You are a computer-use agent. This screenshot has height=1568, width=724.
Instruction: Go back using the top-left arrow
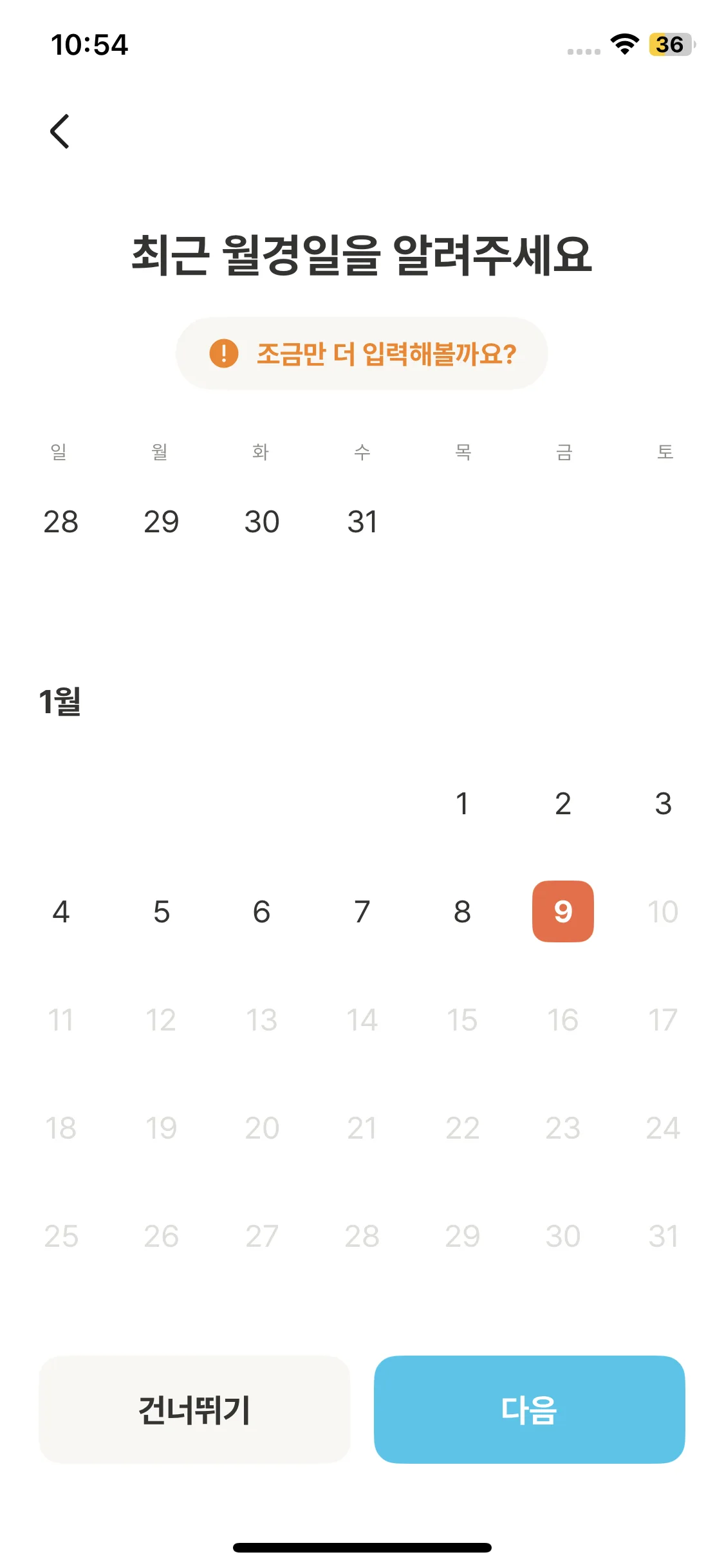(60, 131)
